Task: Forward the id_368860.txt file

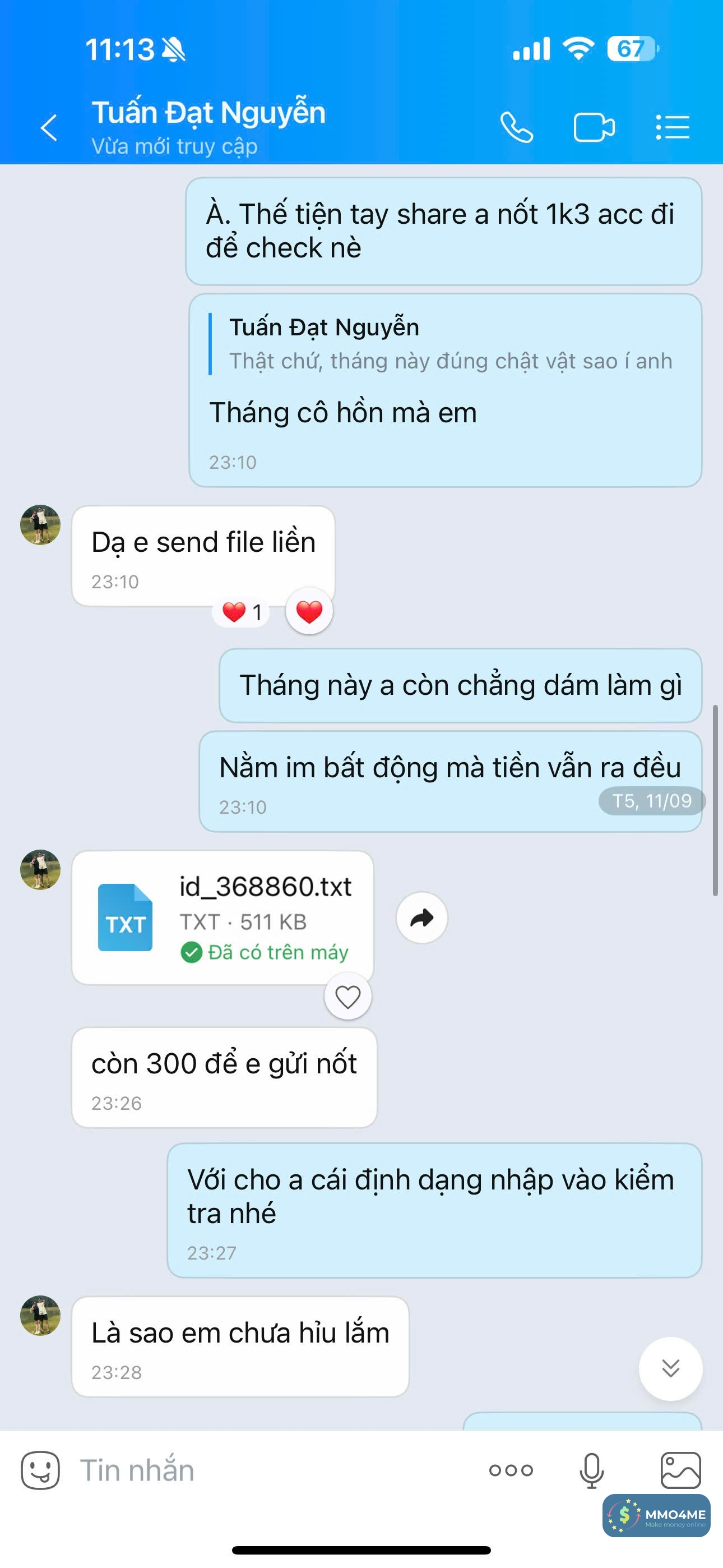Action: point(421,917)
